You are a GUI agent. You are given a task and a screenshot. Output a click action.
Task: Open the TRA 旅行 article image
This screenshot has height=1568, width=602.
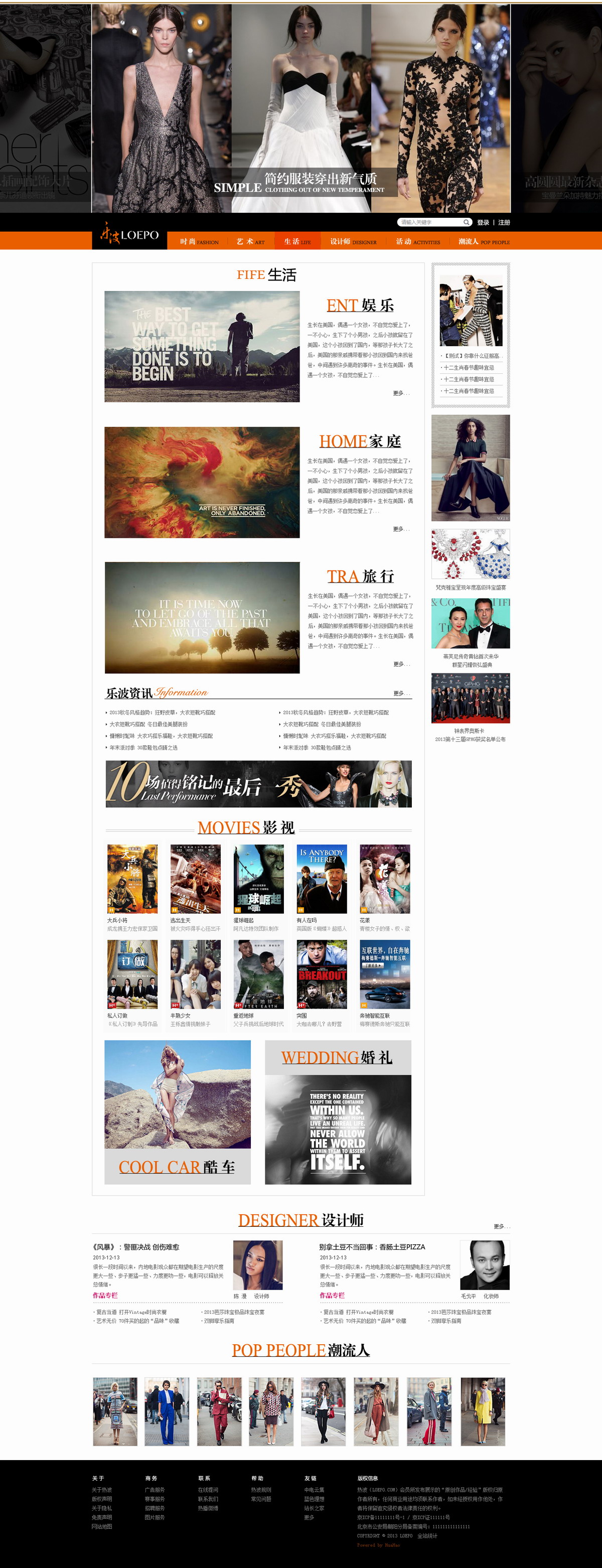coord(202,617)
